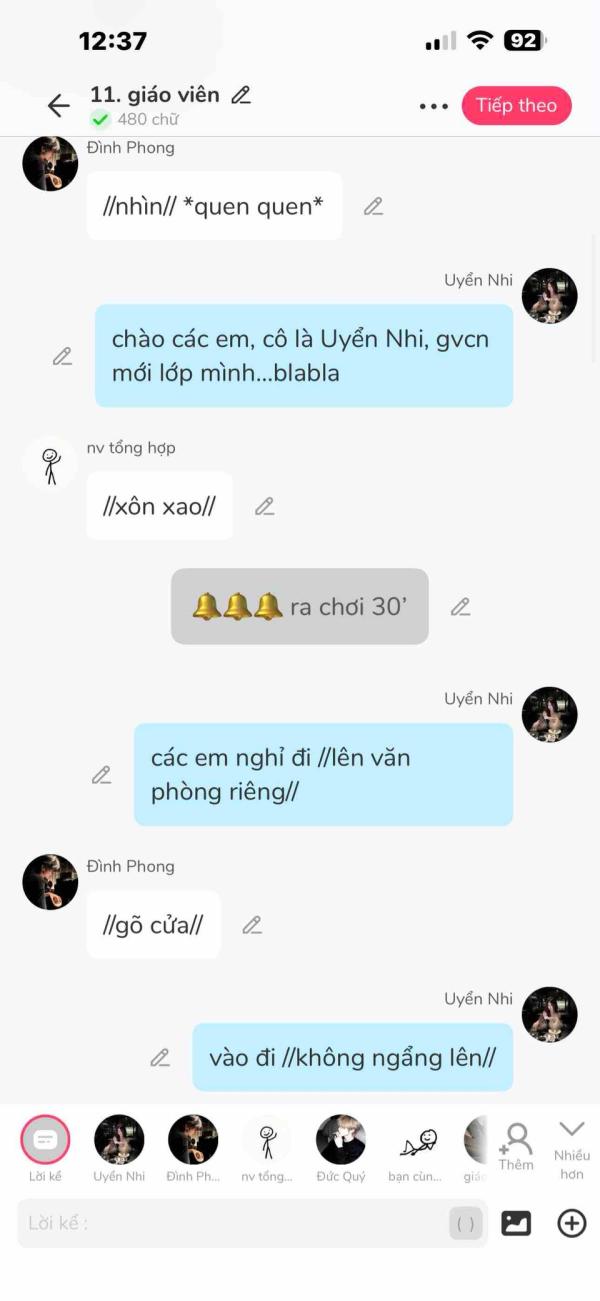Edit the "//nhìn// *quen quen*" message
Image resolution: width=600 pixels, height=1301 pixels.
click(373, 206)
